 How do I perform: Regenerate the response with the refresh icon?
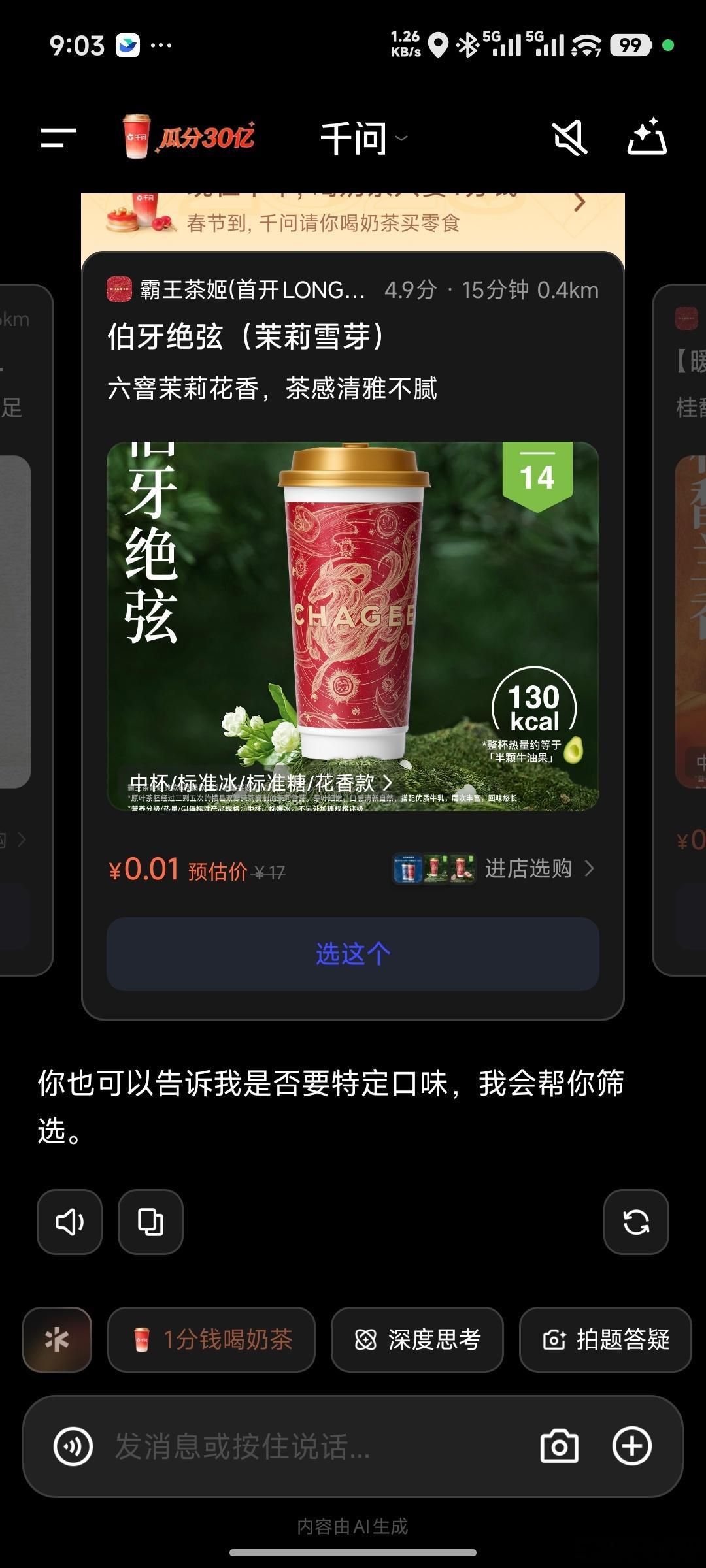(x=635, y=1222)
